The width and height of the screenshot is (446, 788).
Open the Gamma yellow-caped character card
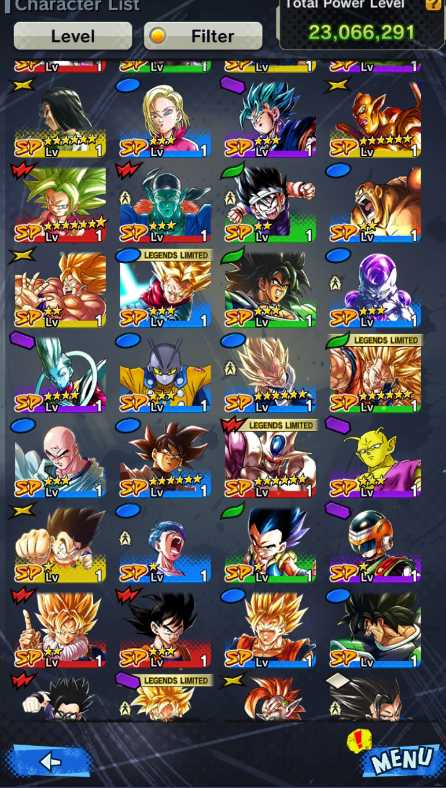click(x=165, y=373)
